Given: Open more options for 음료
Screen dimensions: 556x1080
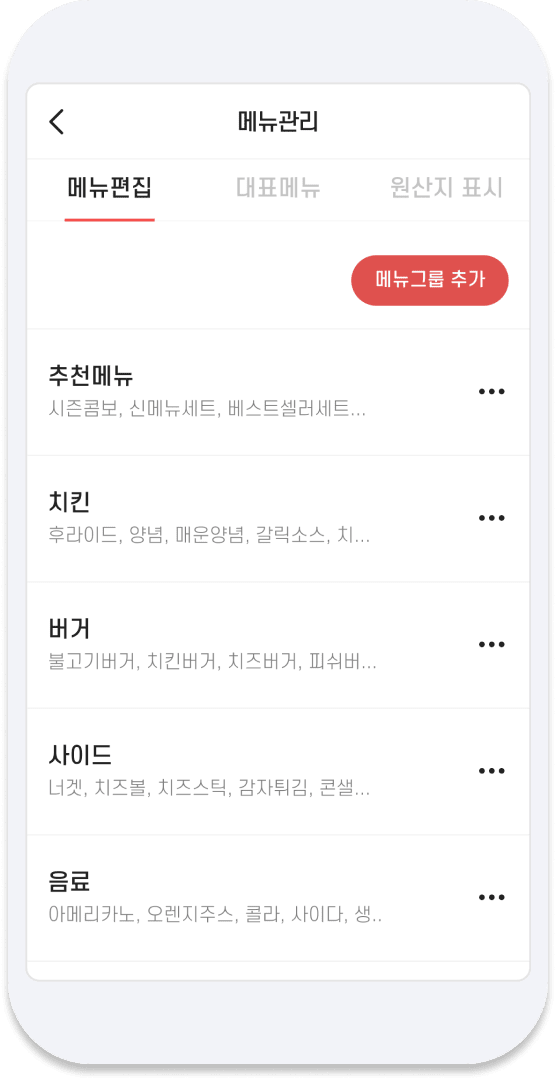Looking at the screenshot, I should point(492,897).
